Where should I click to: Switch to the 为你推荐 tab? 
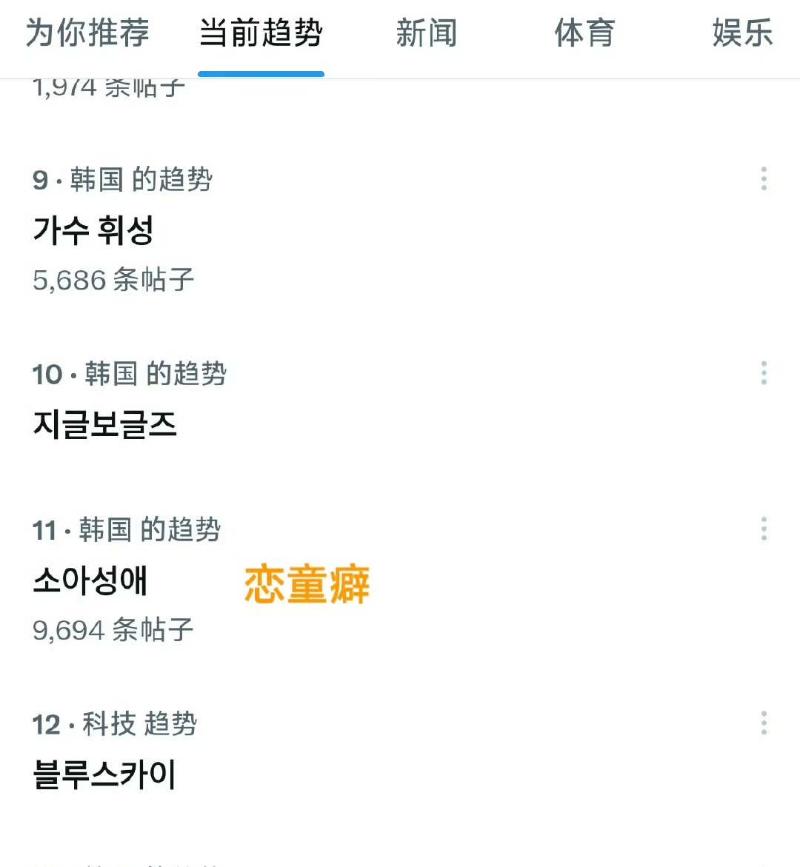[x=87, y=33]
